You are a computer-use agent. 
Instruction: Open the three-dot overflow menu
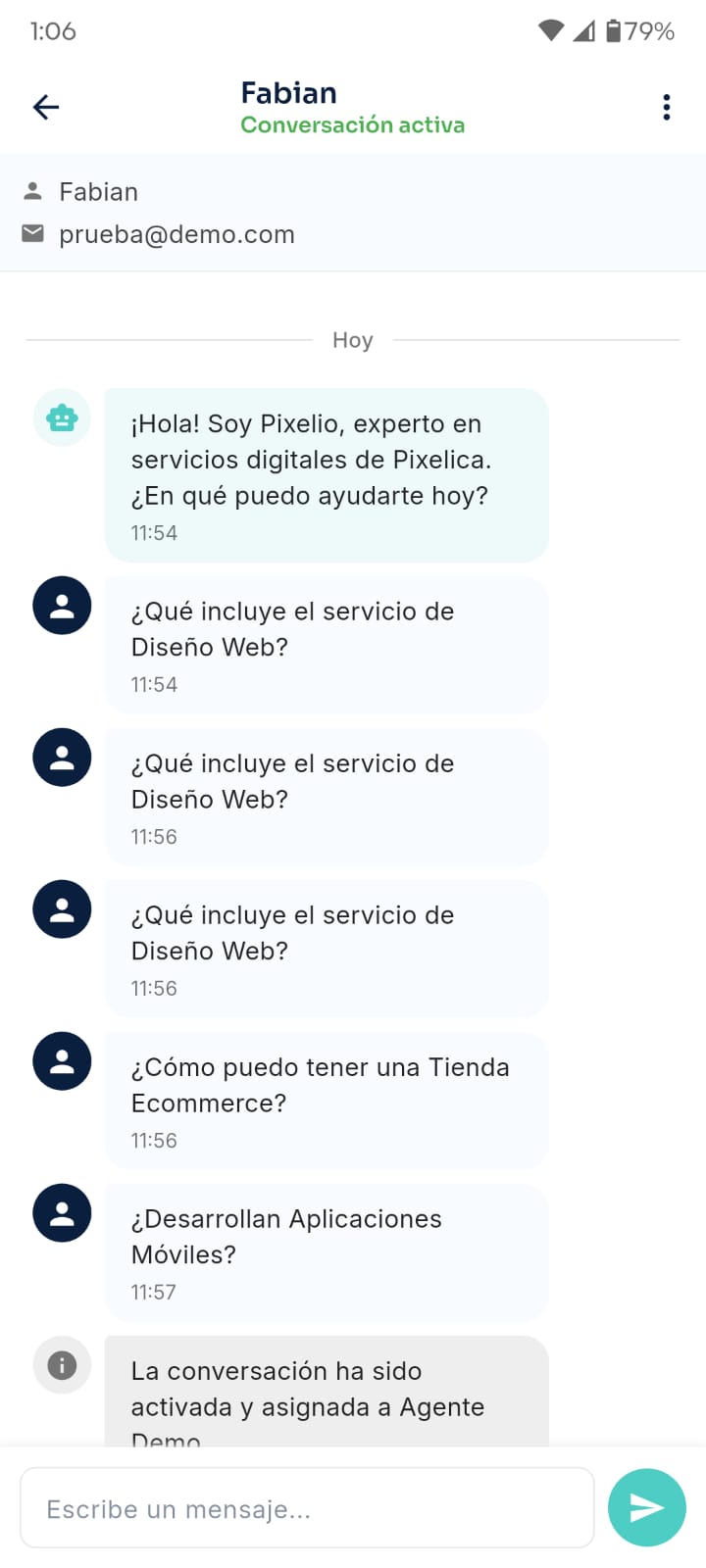pyautogui.click(x=667, y=107)
